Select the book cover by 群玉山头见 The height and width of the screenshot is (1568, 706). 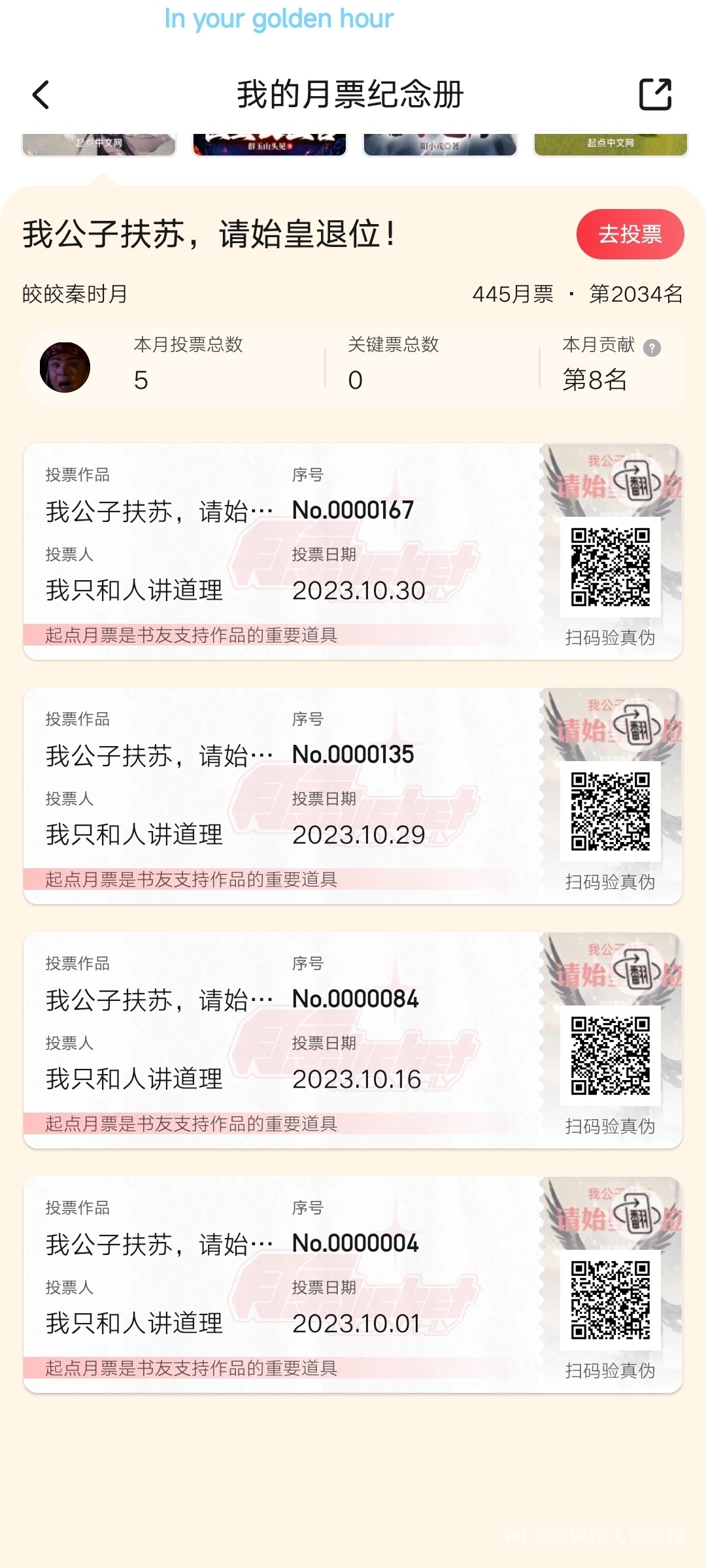tap(269, 144)
